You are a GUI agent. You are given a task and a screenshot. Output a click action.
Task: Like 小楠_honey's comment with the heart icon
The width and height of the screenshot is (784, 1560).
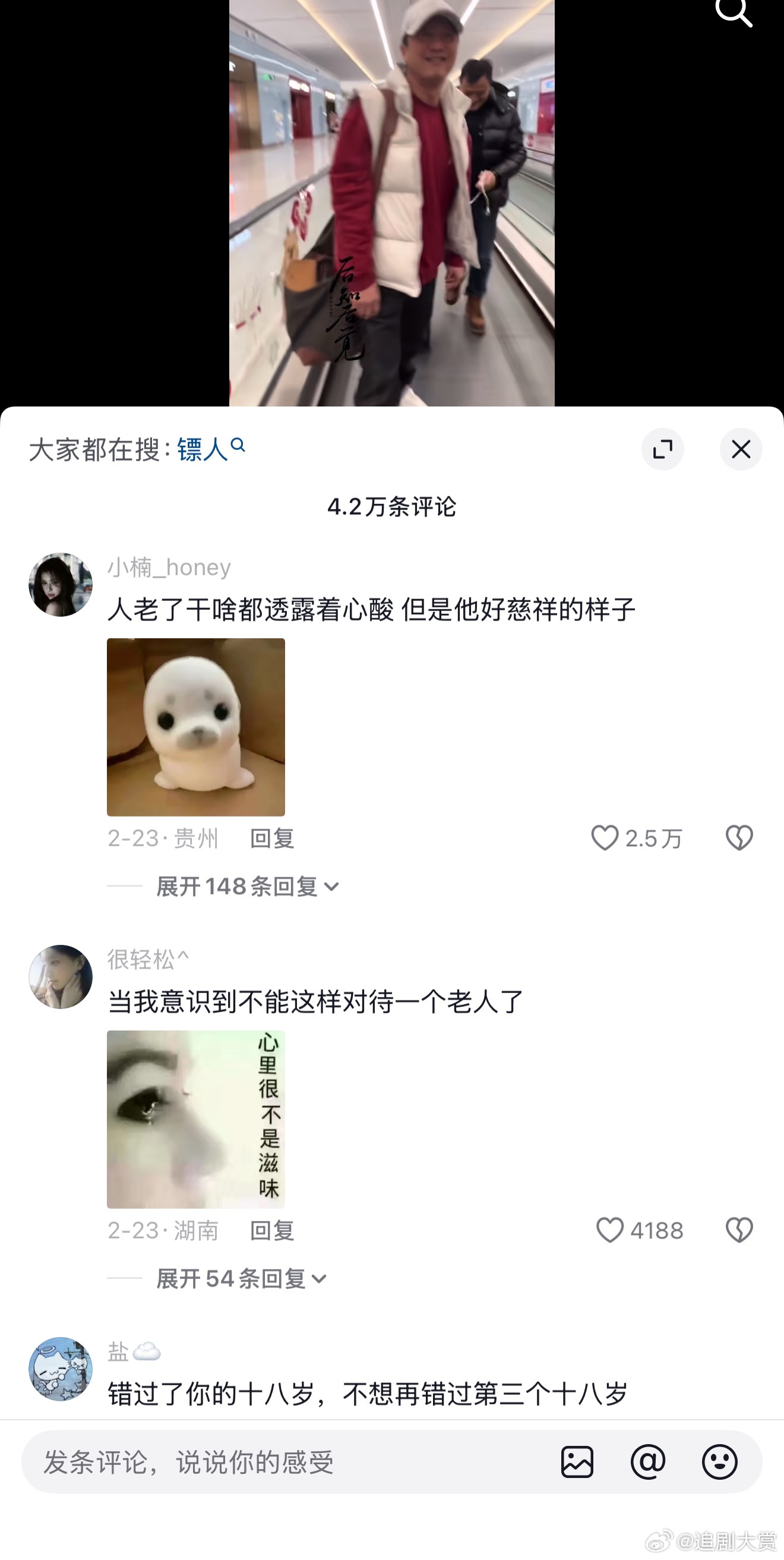[x=605, y=838]
